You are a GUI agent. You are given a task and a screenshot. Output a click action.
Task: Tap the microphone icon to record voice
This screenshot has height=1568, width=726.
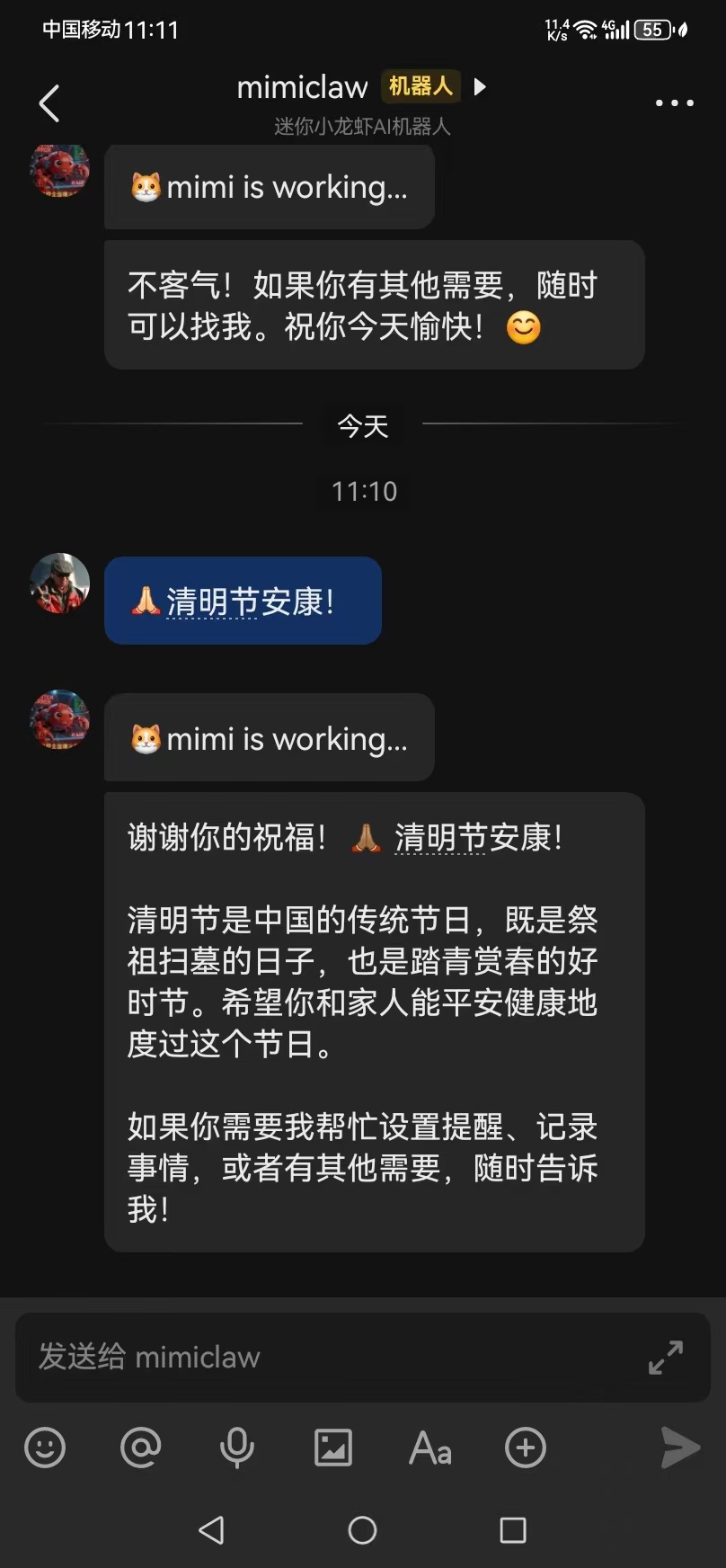click(x=237, y=1448)
